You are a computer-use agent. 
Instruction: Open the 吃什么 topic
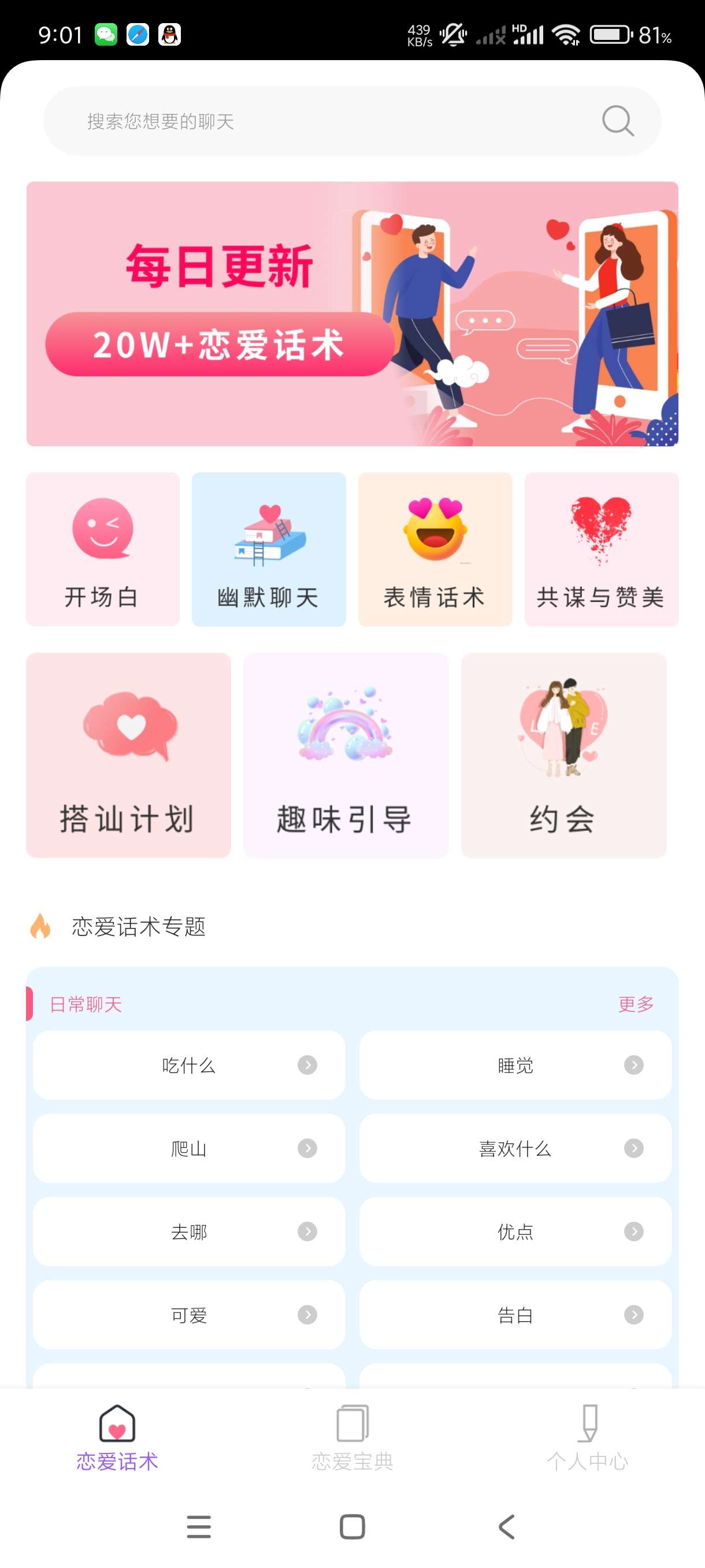coord(189,1065)
